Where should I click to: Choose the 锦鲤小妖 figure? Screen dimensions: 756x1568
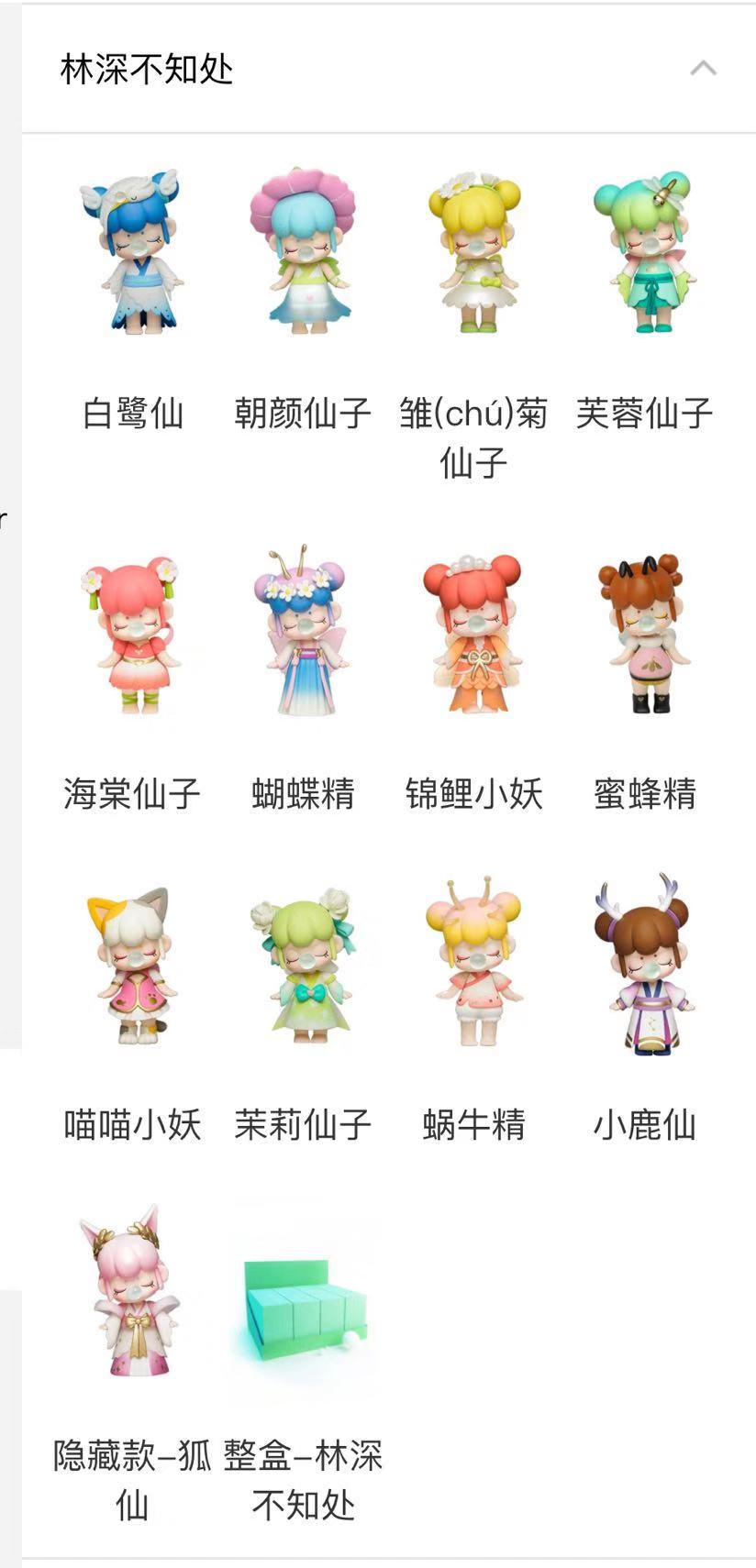click(473, 633)
